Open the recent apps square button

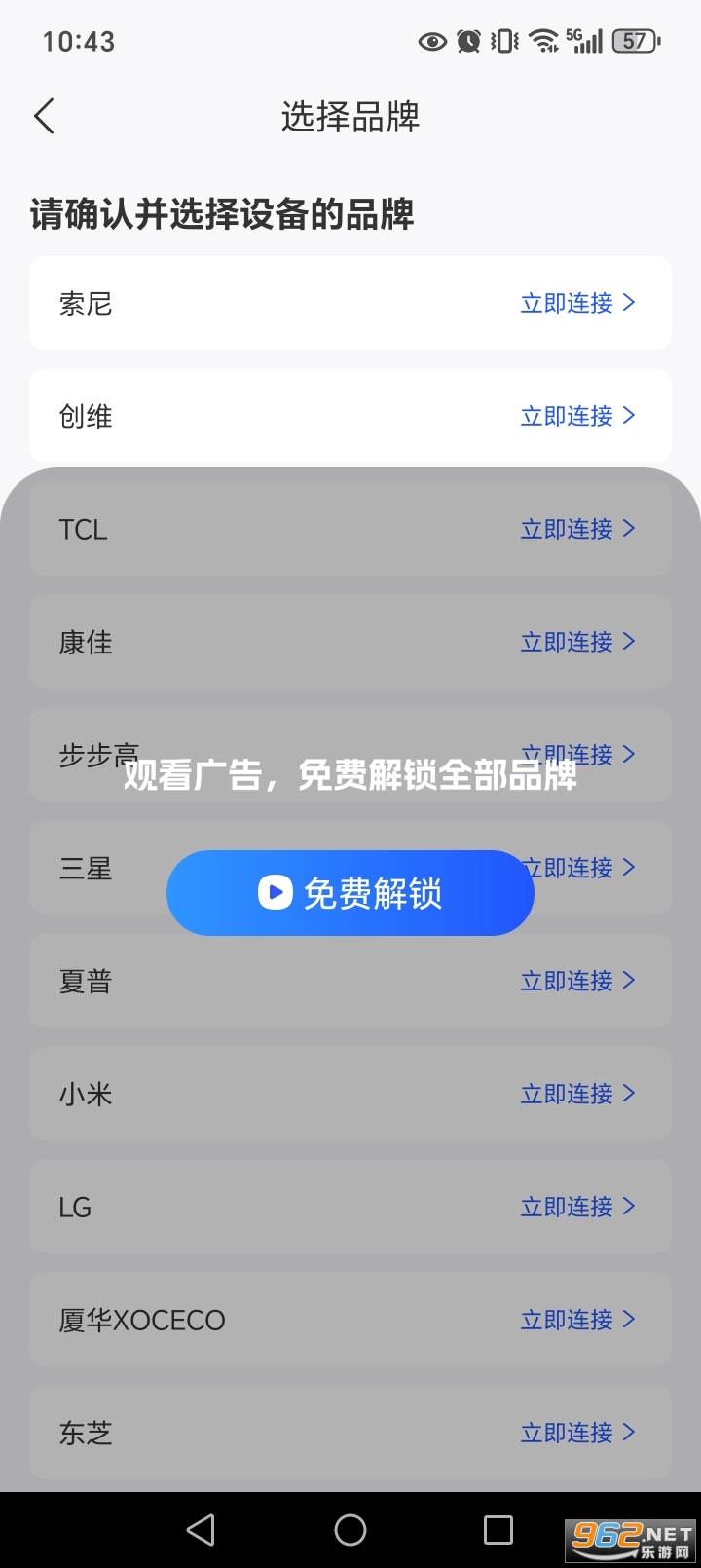point(500,1529)
